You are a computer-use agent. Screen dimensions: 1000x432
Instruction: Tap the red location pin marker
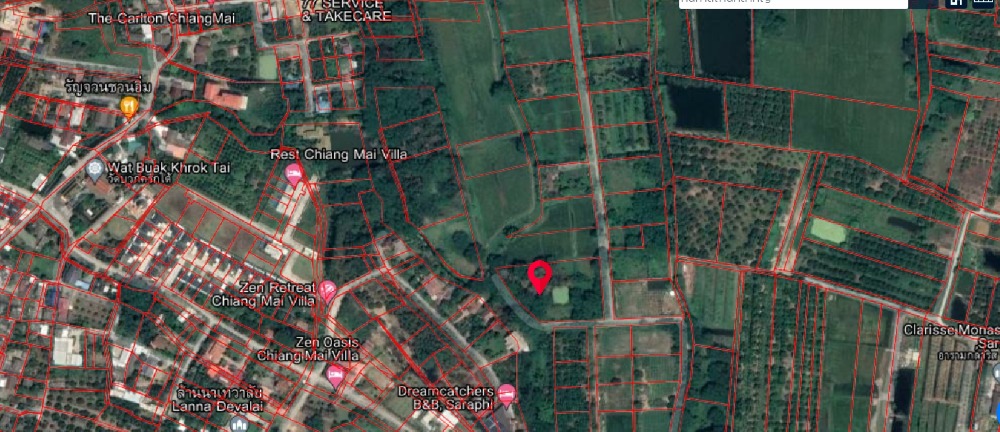point(540,274)
